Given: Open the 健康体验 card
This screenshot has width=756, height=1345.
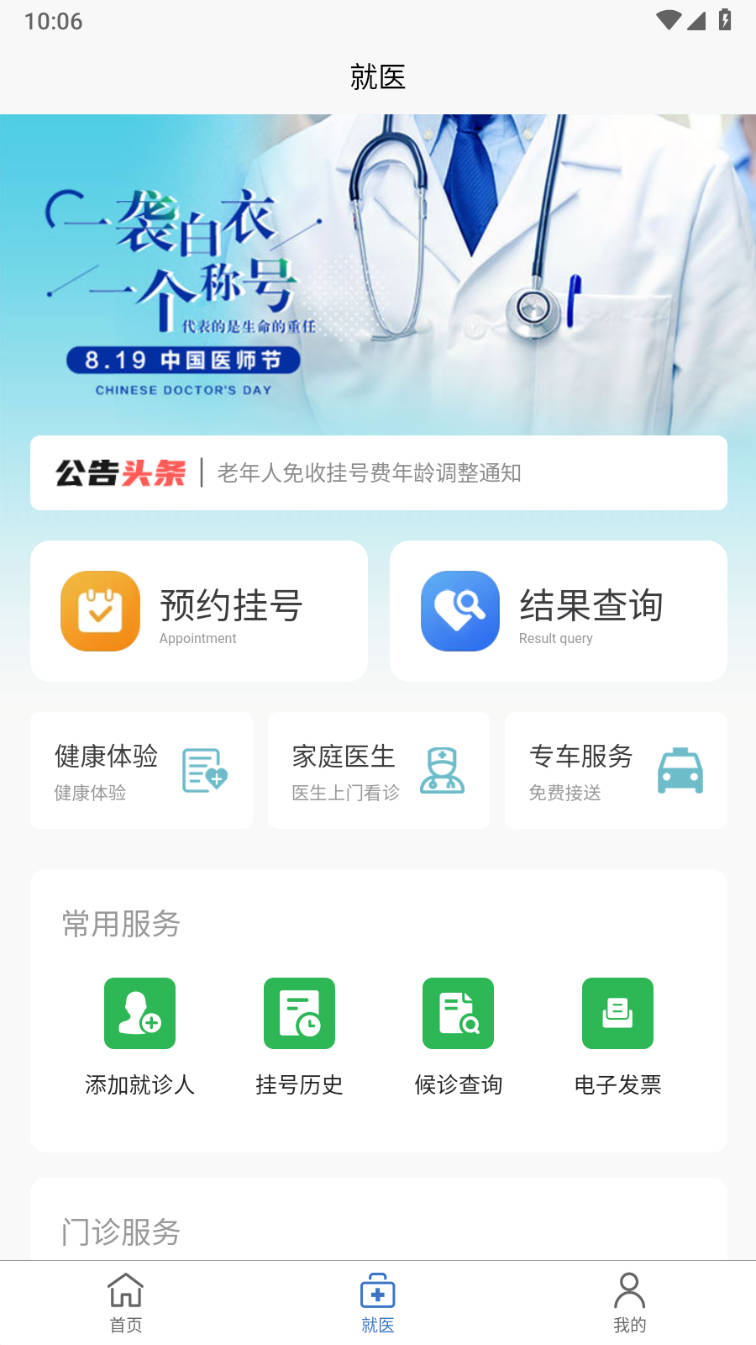Looking at the screenshot, I should 141,771.
